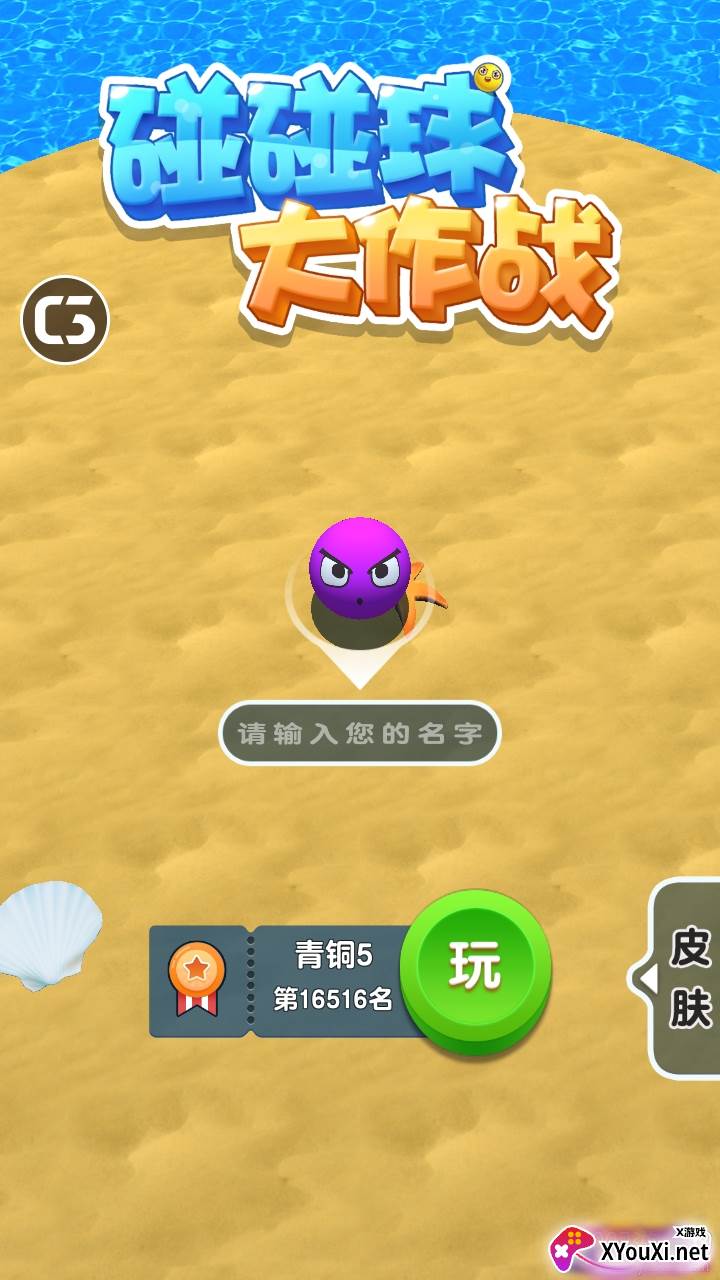Open the 皮肤 skins panel
Image resolution: width=720 pixels, height=1280 pixels.
click(x=686, y=977)
